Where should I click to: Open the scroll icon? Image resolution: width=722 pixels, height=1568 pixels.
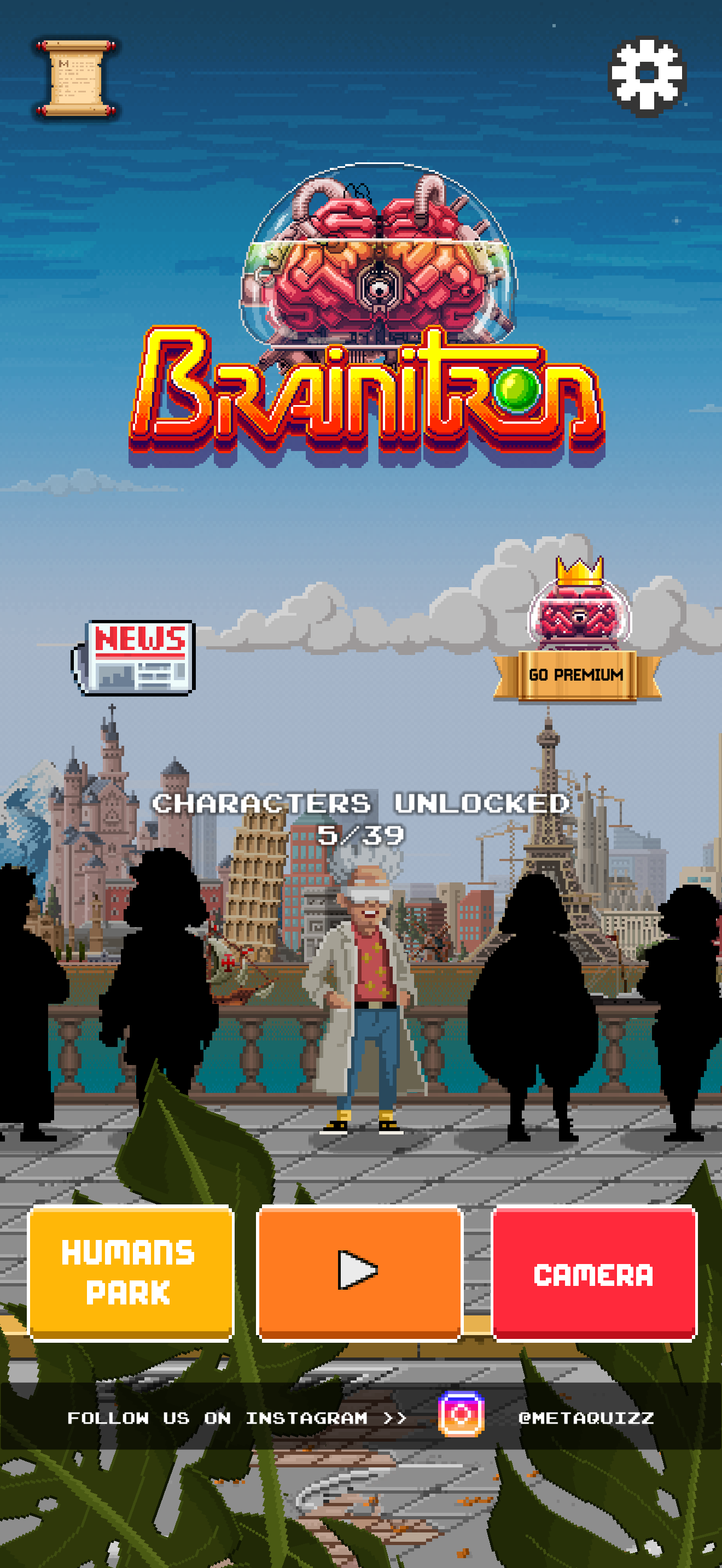pos(76,78)
